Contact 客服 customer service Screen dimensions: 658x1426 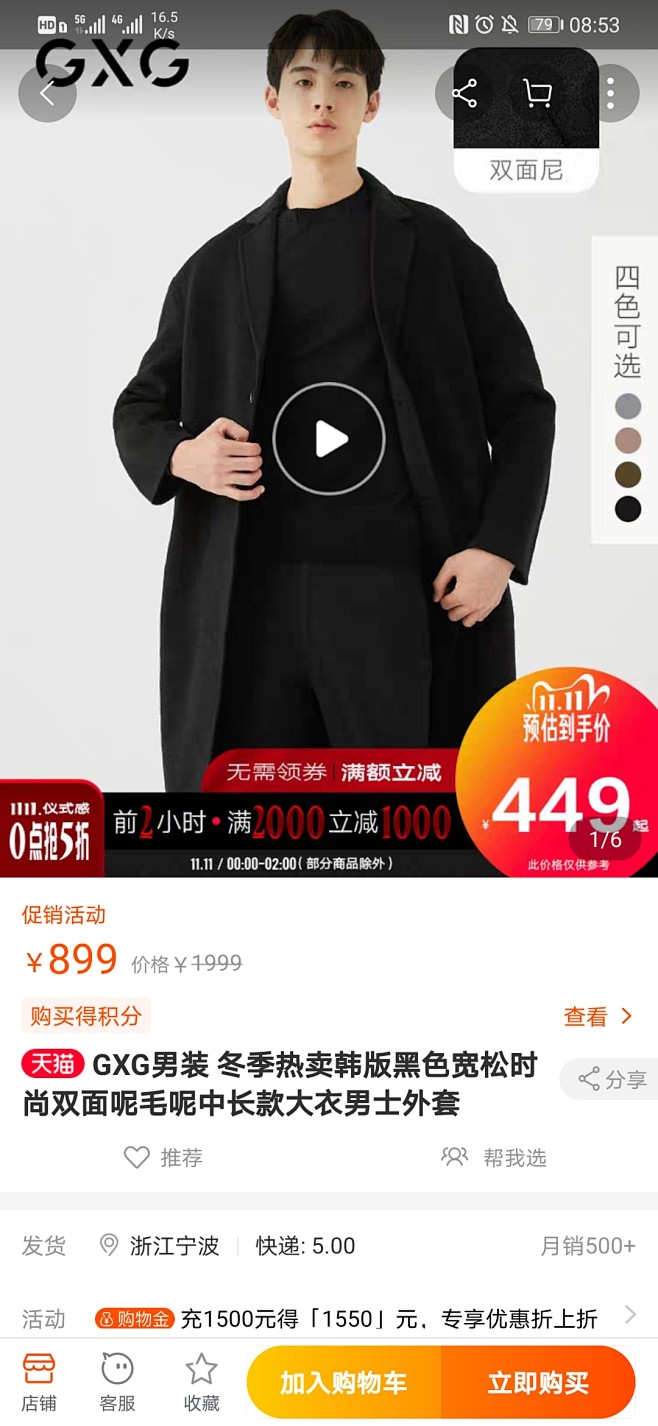[117, 1382]
